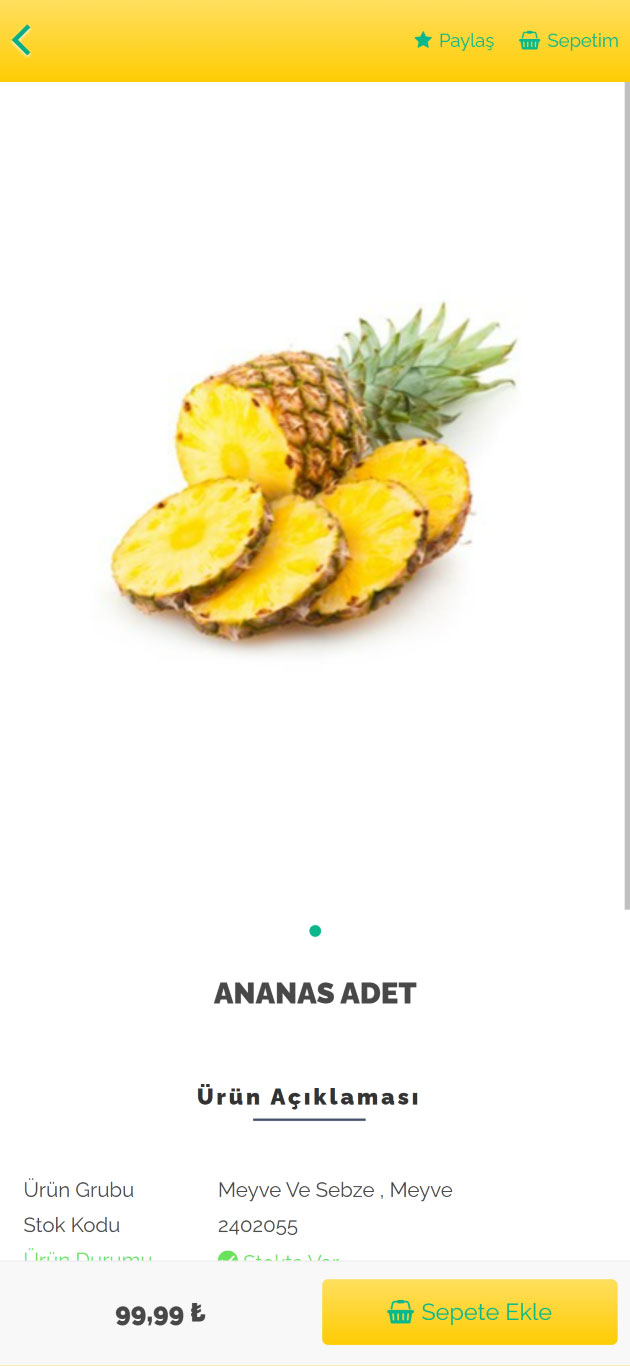630x1366 pixels.
Task: Select the image carousel page dot
Action: (315, 931)
